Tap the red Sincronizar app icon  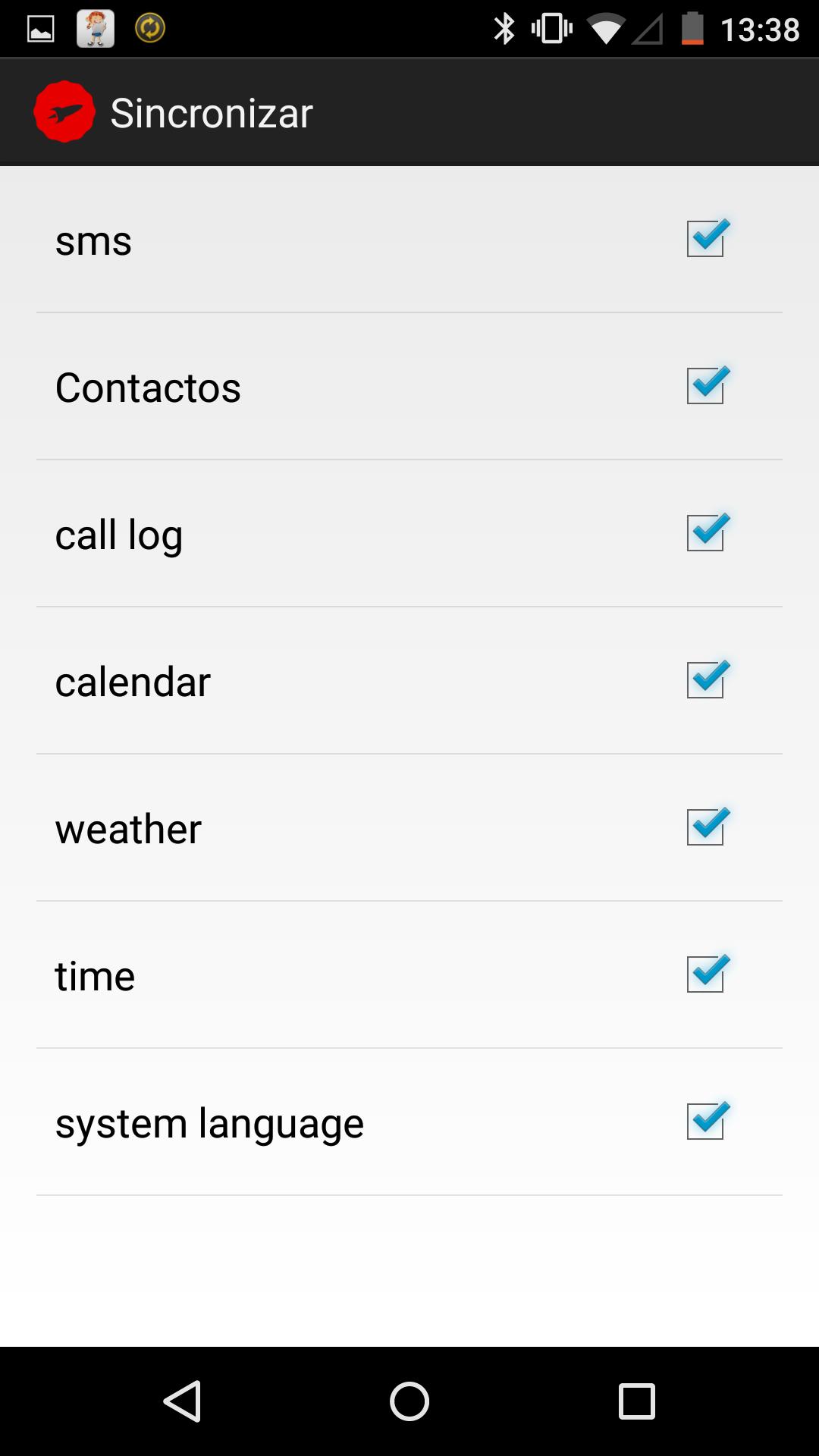[x=64, y=112]
